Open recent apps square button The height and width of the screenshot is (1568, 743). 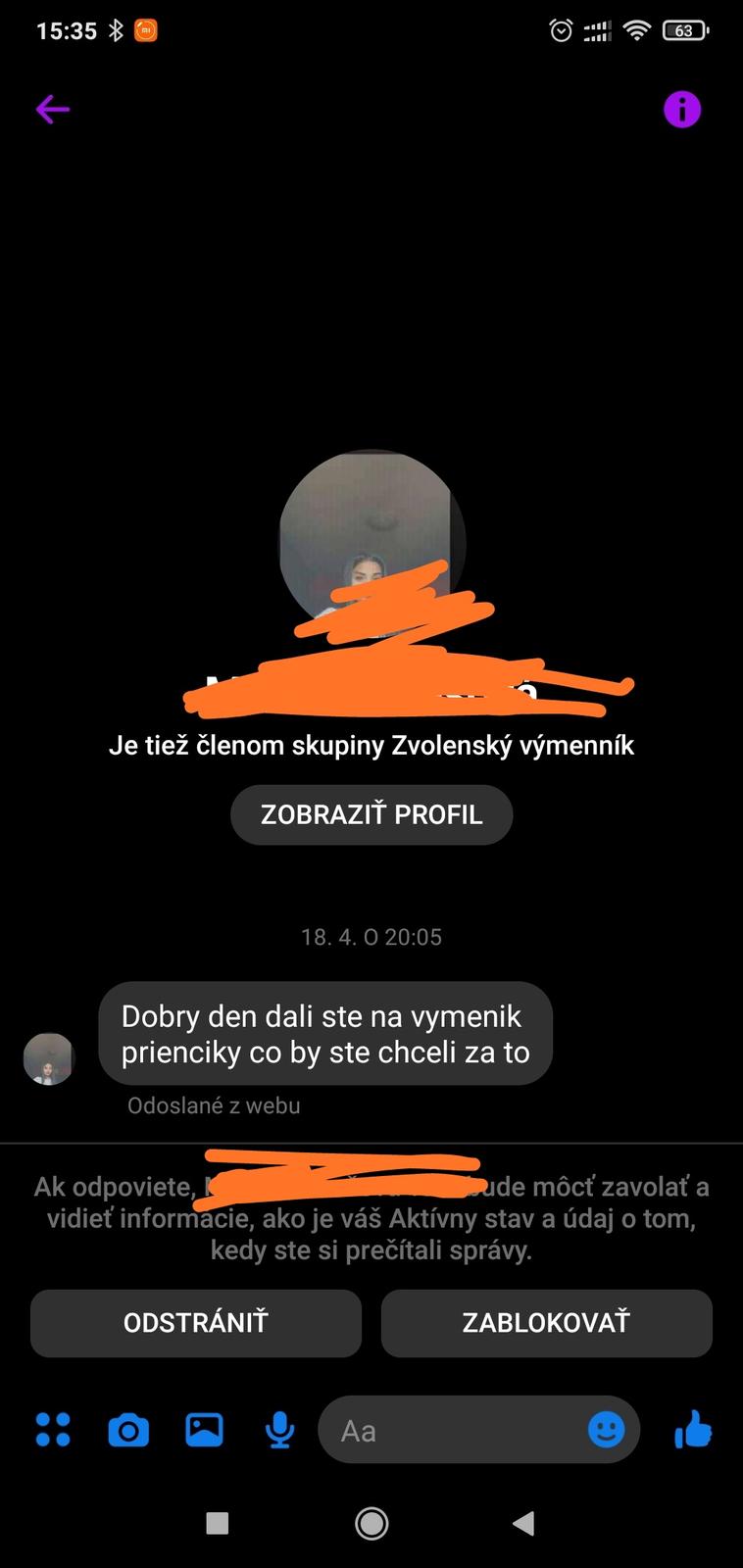(218, 1523)
